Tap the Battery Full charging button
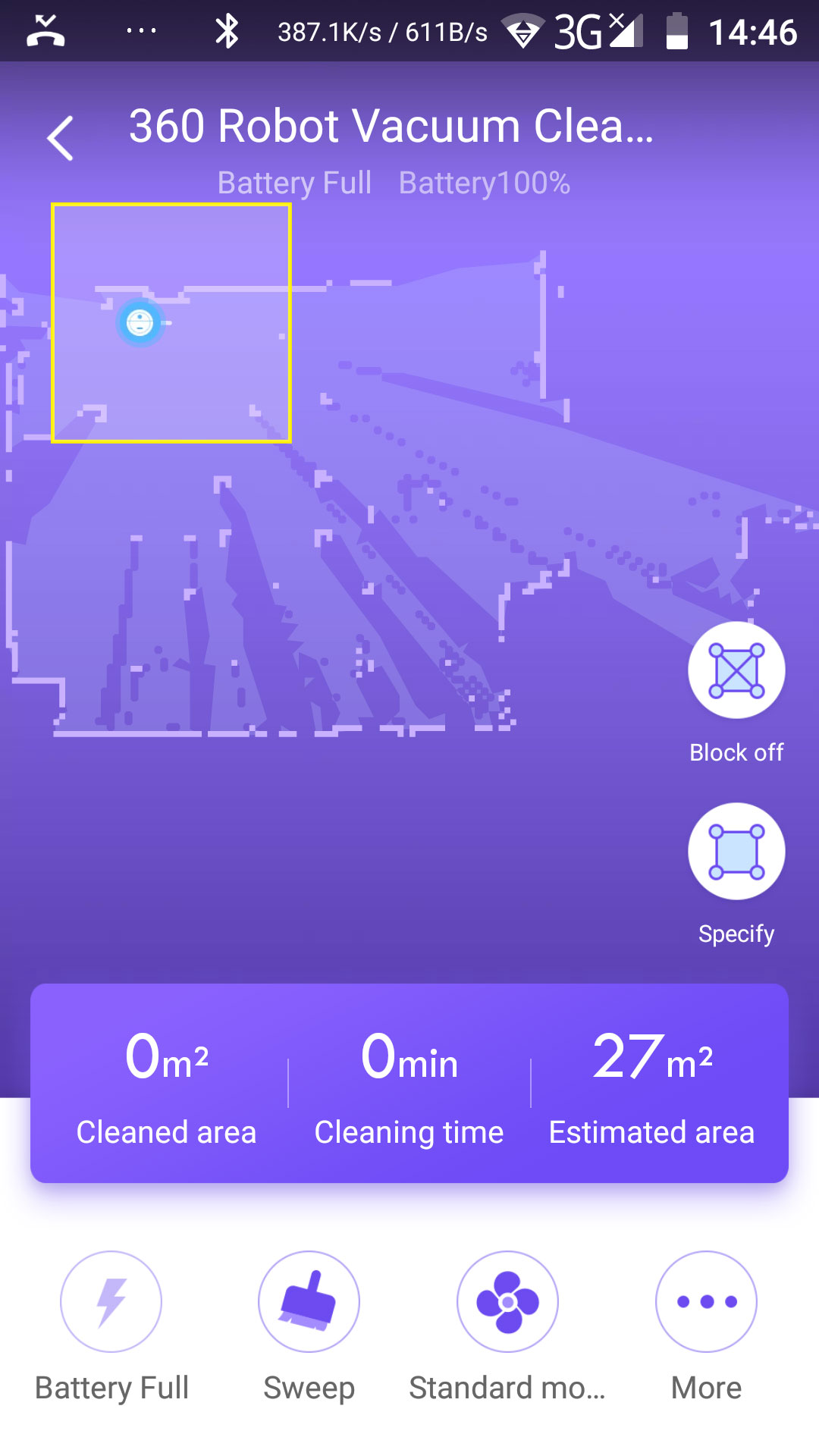819x1456 pixels. point(111,1301)
